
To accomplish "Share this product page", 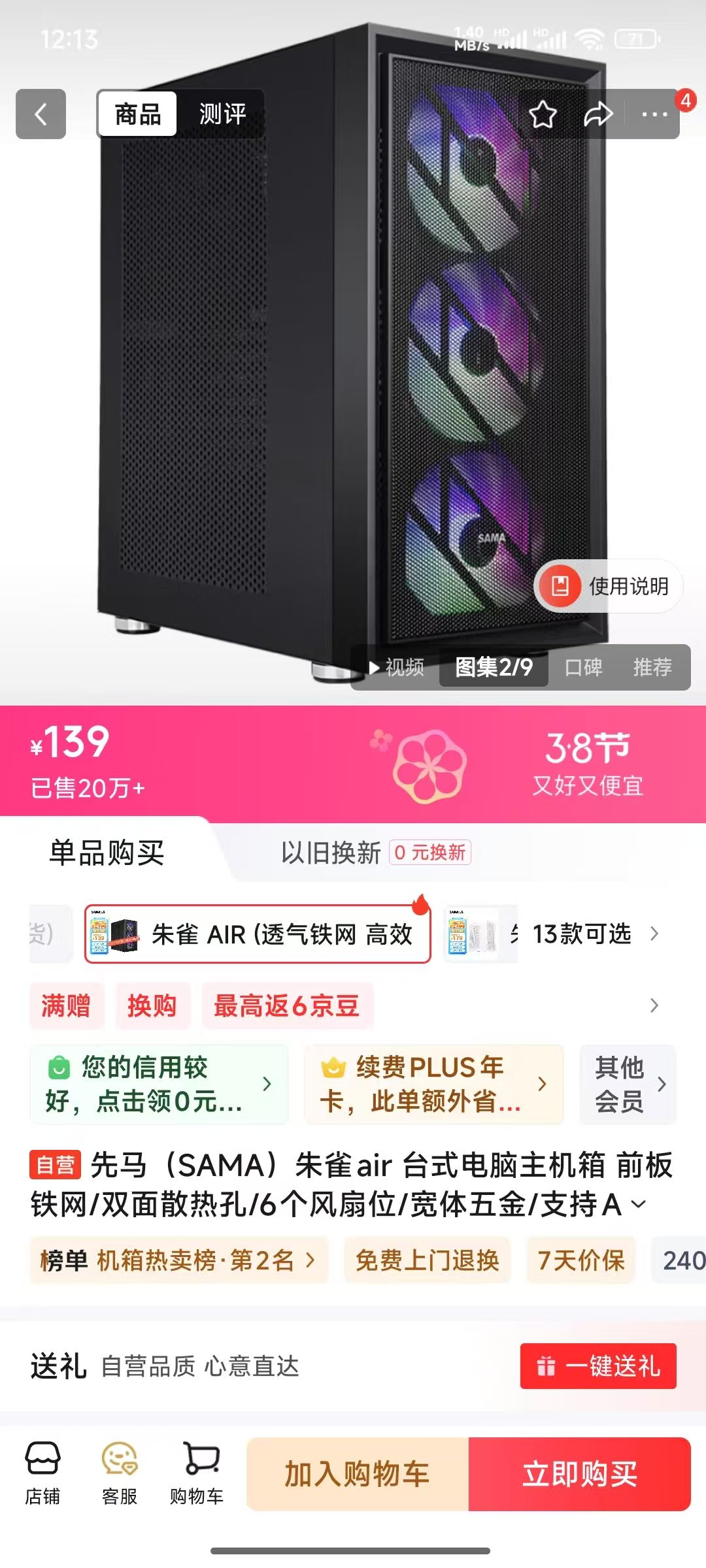I will pos(598,115).
